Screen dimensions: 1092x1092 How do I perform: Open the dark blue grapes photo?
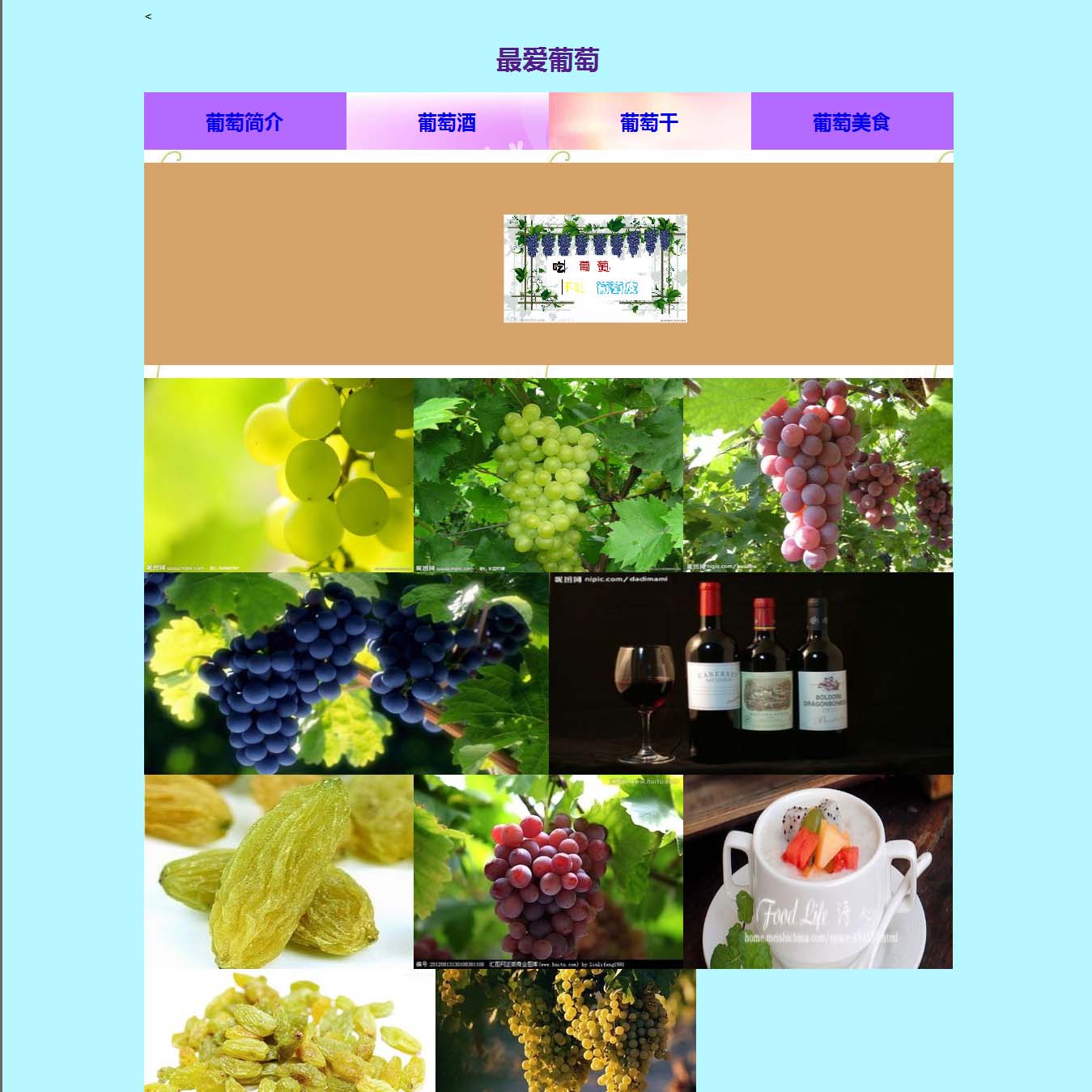coord(346,673)
